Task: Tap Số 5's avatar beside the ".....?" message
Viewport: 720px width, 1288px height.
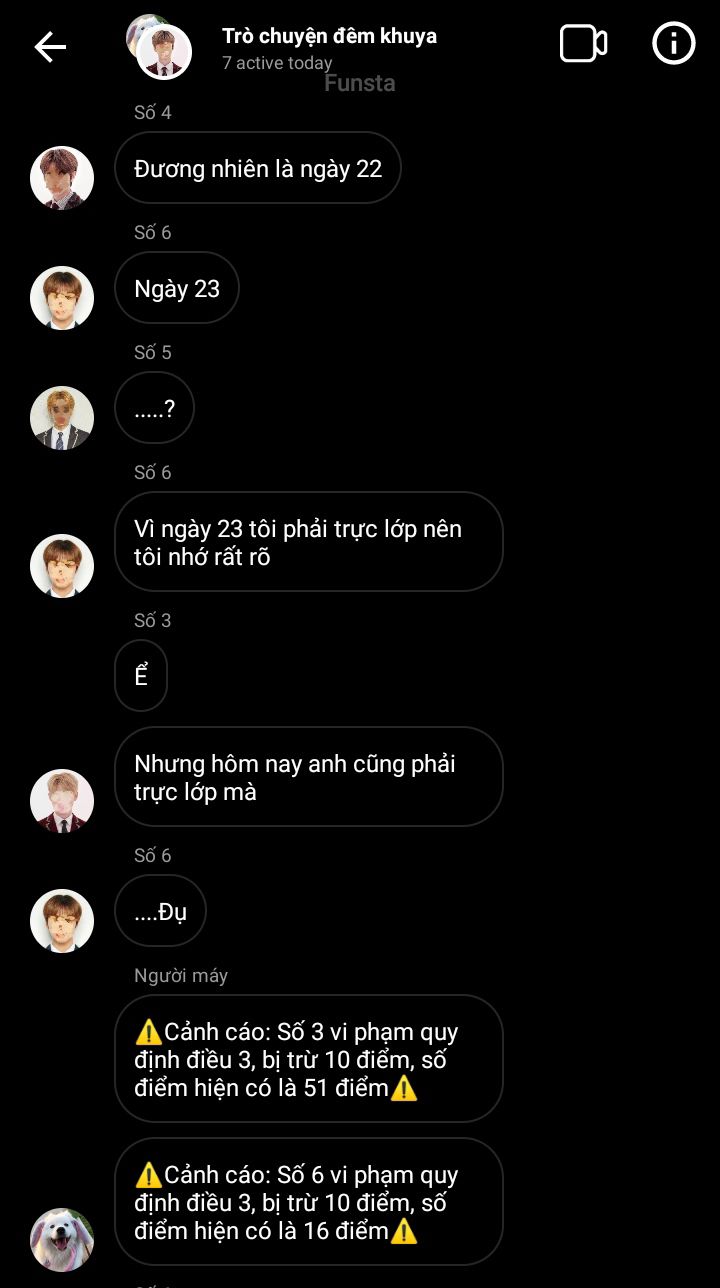Action: [62, 417]
